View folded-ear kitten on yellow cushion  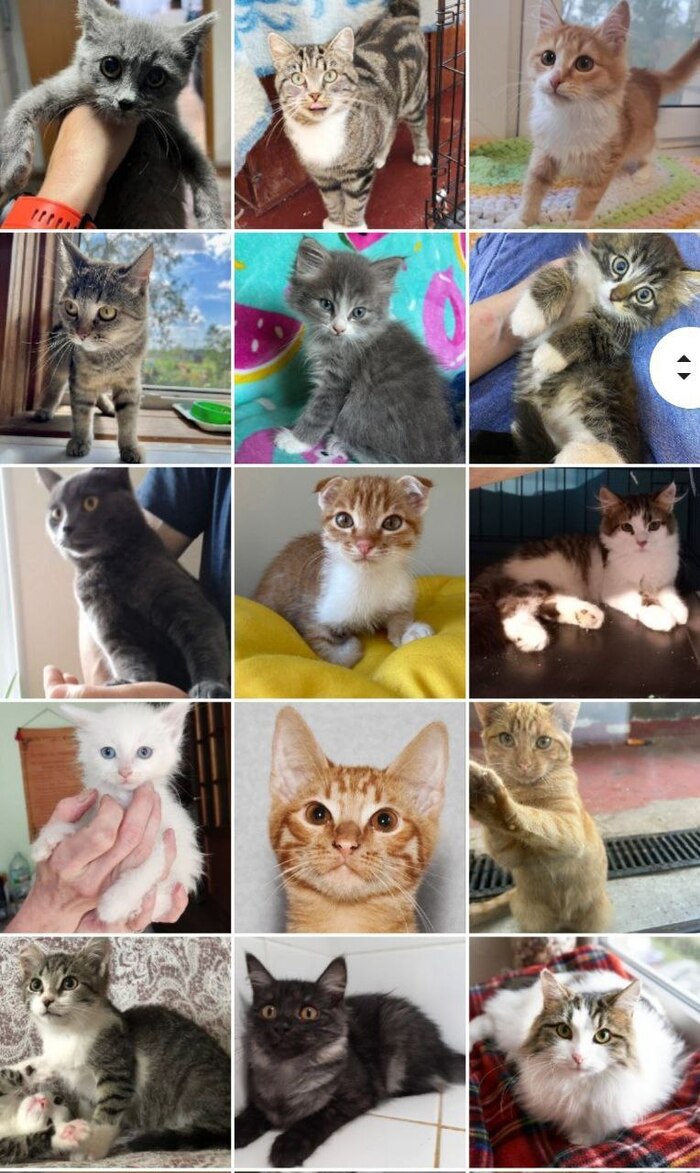[349, 582]
